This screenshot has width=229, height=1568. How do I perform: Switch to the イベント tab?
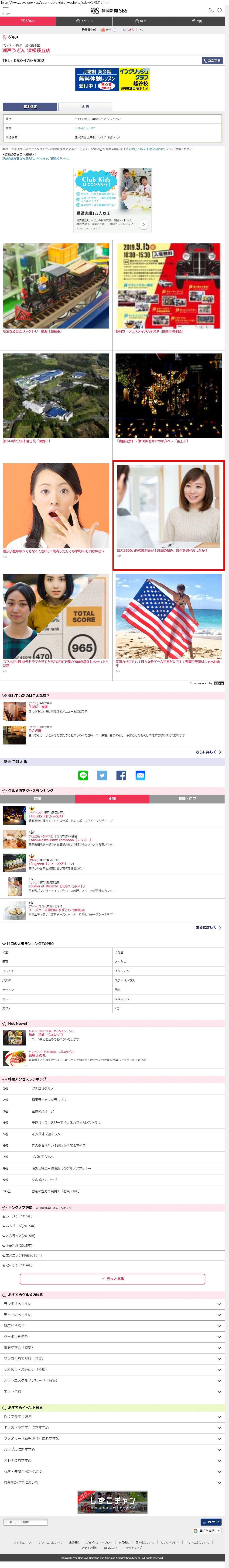[x=84, y=21]
